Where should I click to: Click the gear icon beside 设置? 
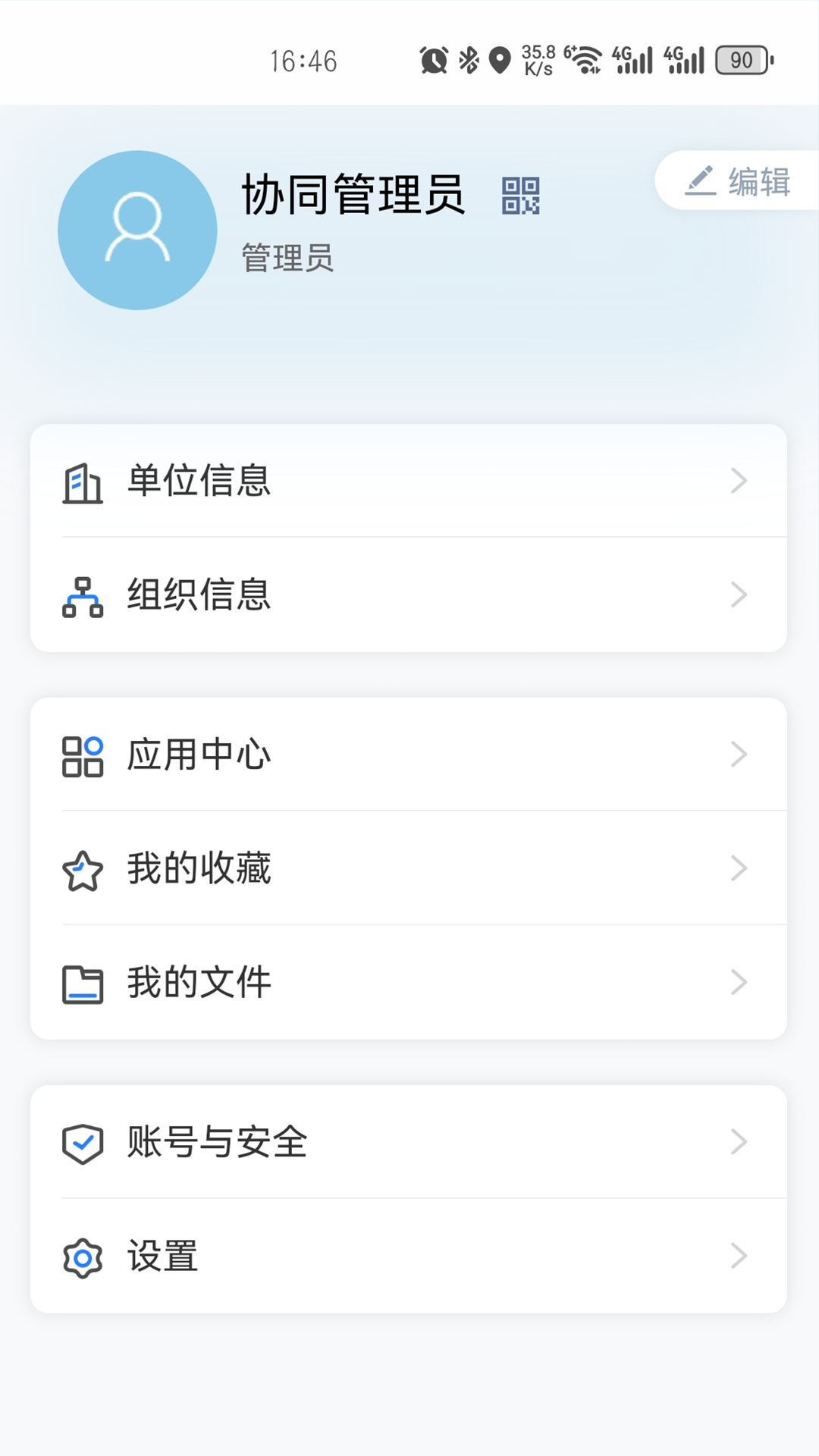point(82,1257)
